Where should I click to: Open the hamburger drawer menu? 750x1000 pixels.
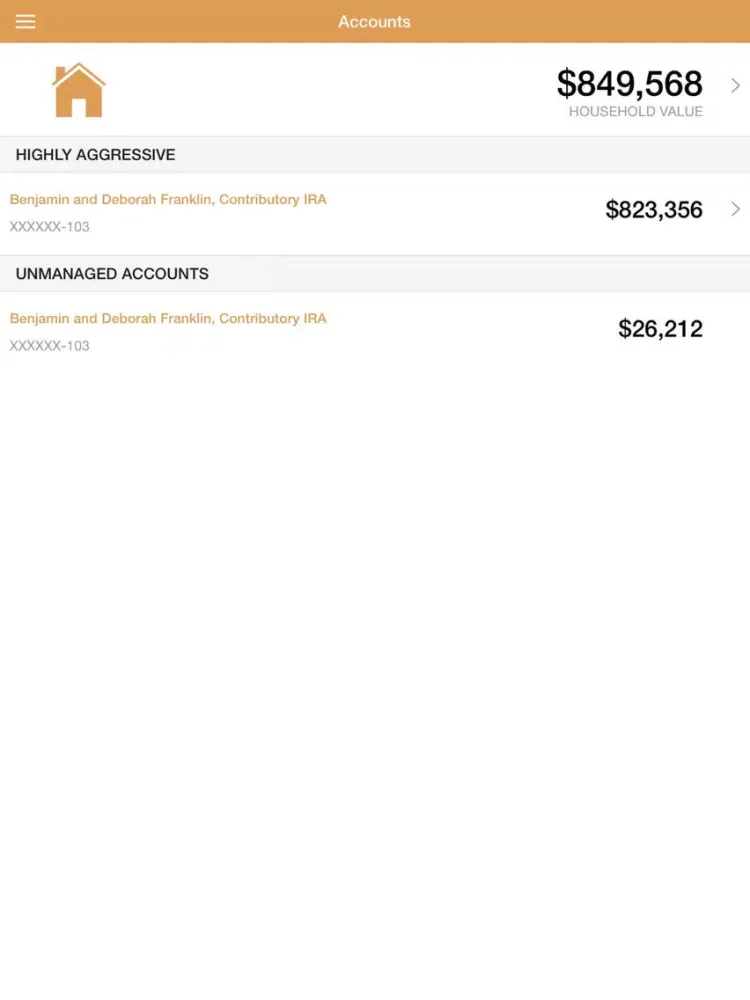click(25, 21)
